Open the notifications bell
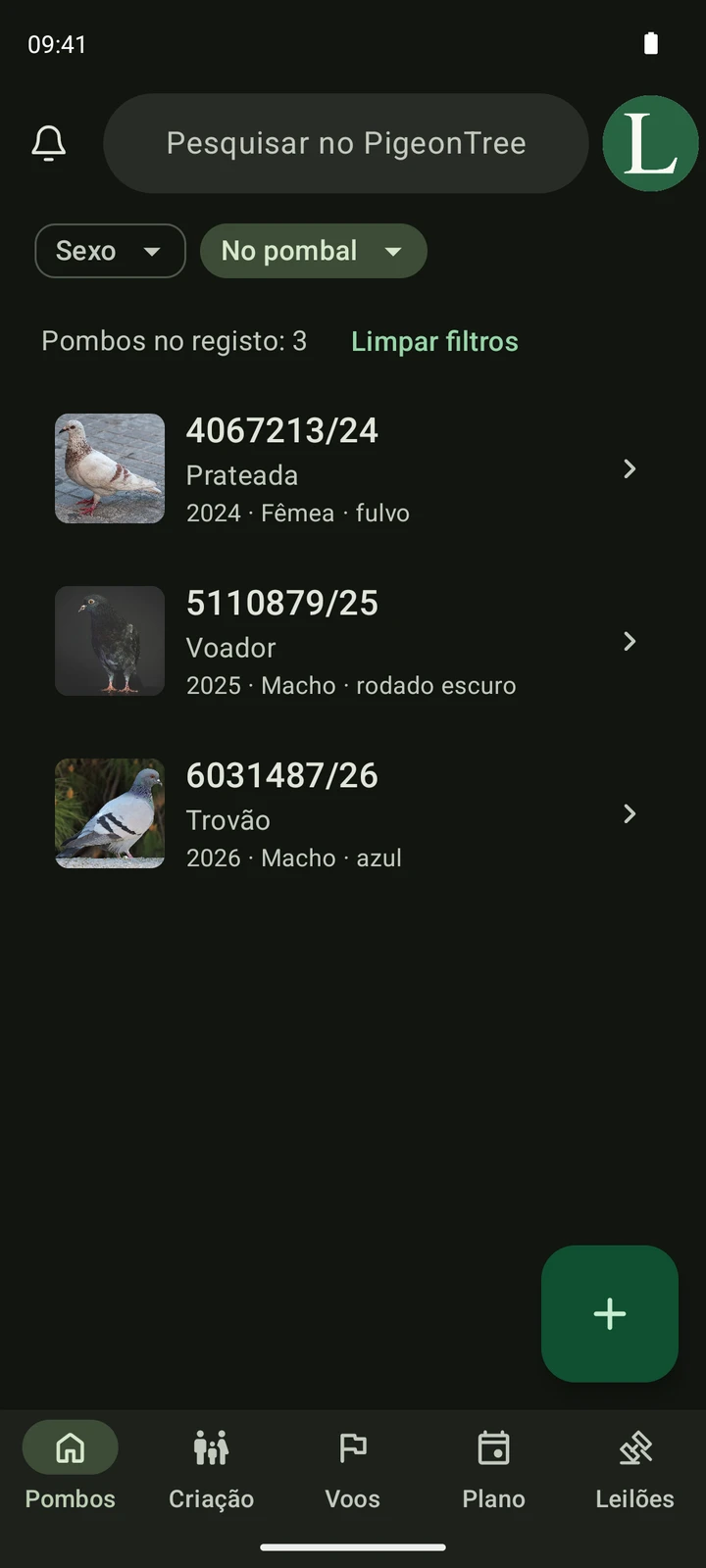This screenshot has height=1568, width=706. tap(49, 143)
